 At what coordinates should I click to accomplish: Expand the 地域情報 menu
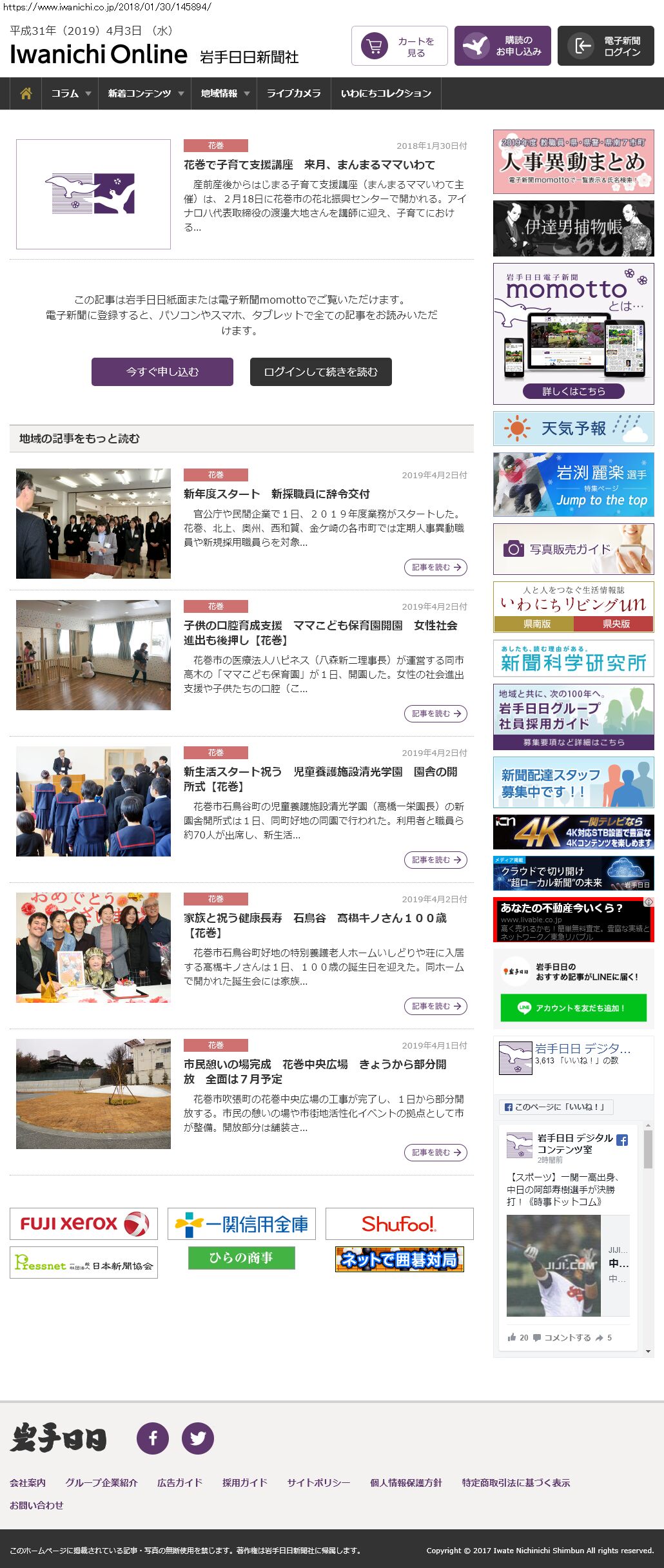click(x=224, y=93)
